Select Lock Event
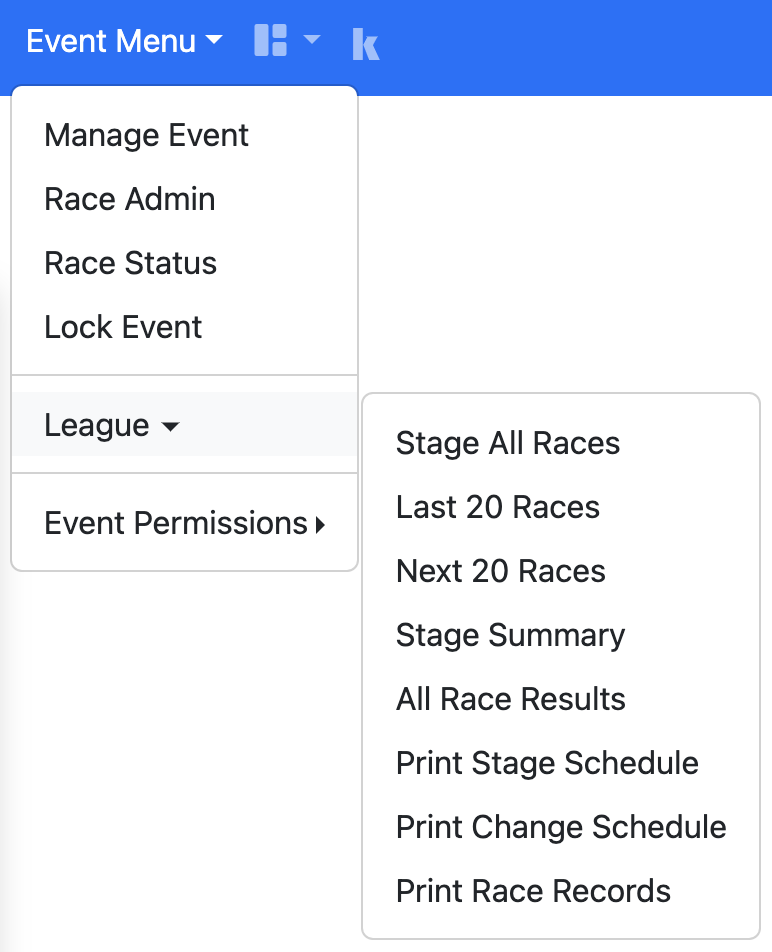The height and width of the screenshot is (952, 772). tap(124, 327)
